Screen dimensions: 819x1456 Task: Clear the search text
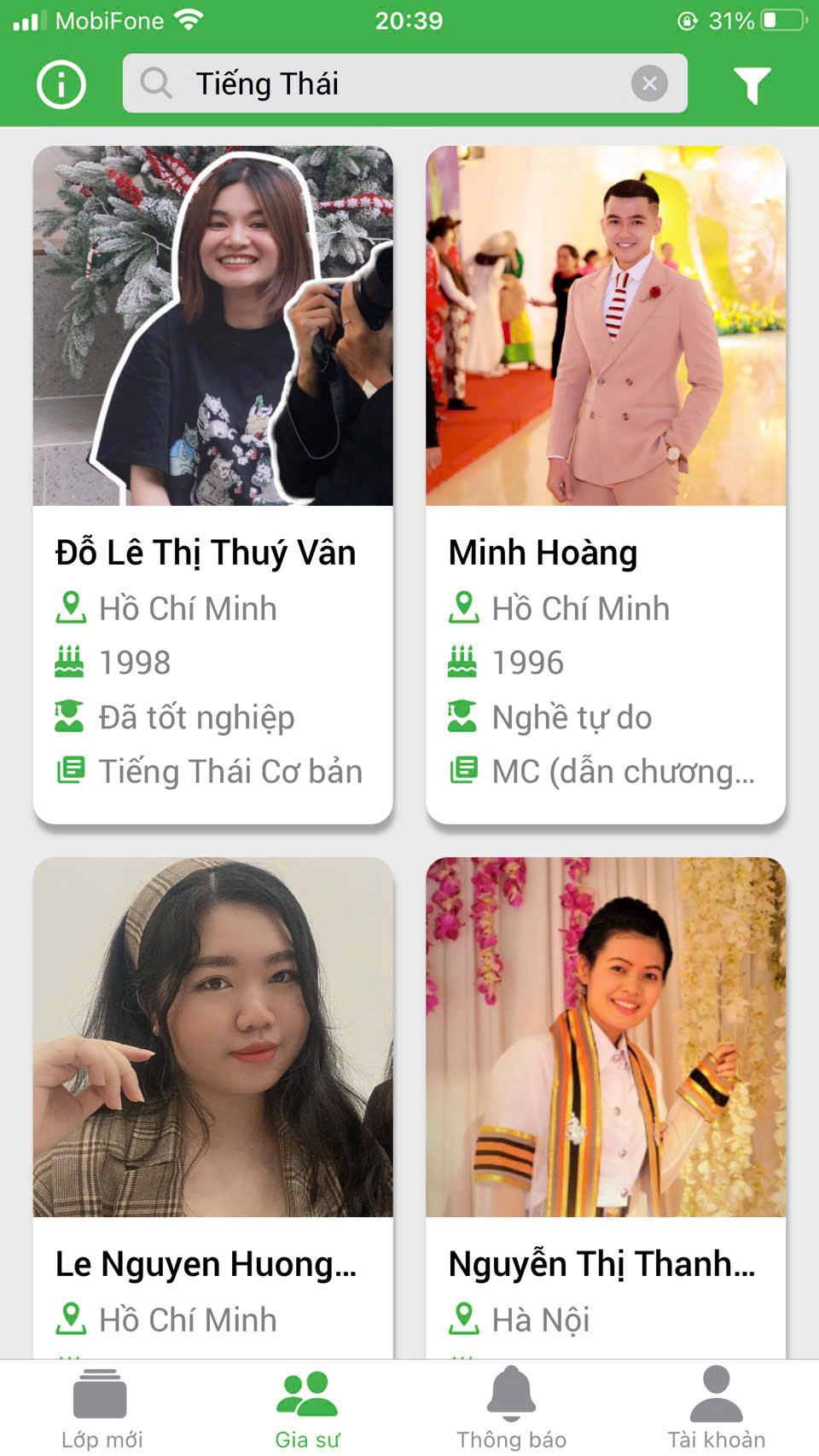pos(649,84)
